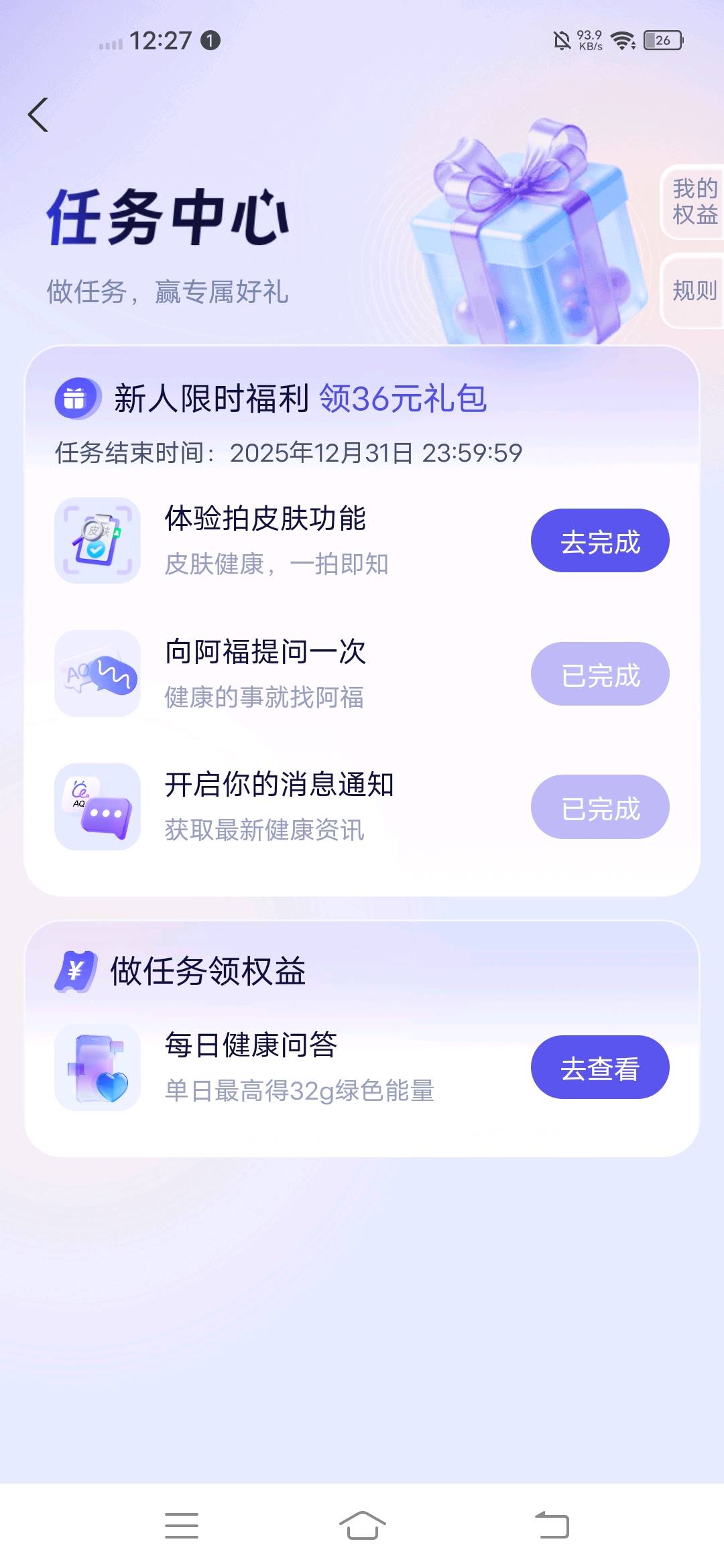The width and height of the screenshot is (724, 1568).
Task: Tap the phone-with-heart icon for 每日健康问答
Action: click(x=97, y=1067)
